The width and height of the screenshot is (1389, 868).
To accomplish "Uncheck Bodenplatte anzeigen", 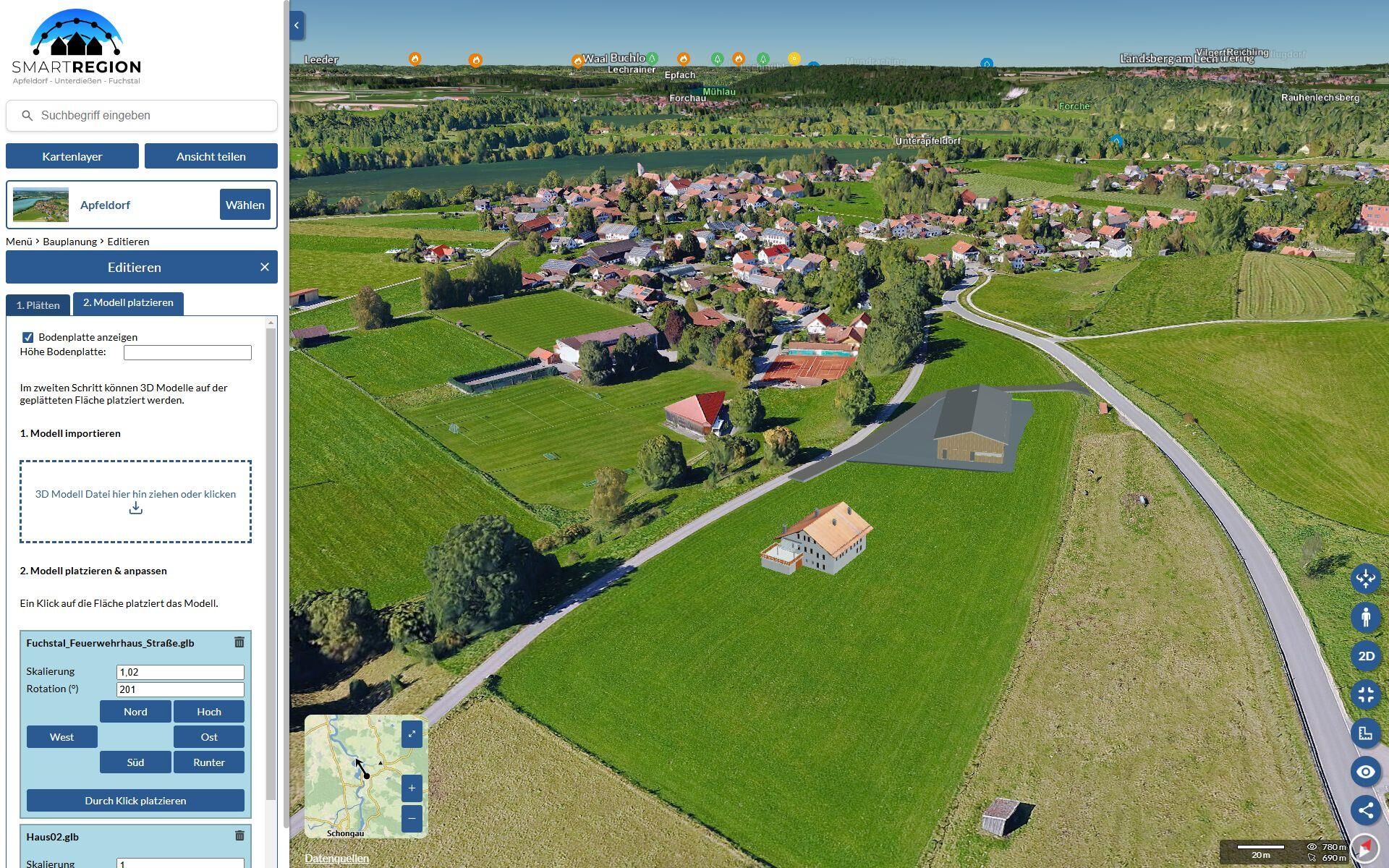I will pos(28,337).
